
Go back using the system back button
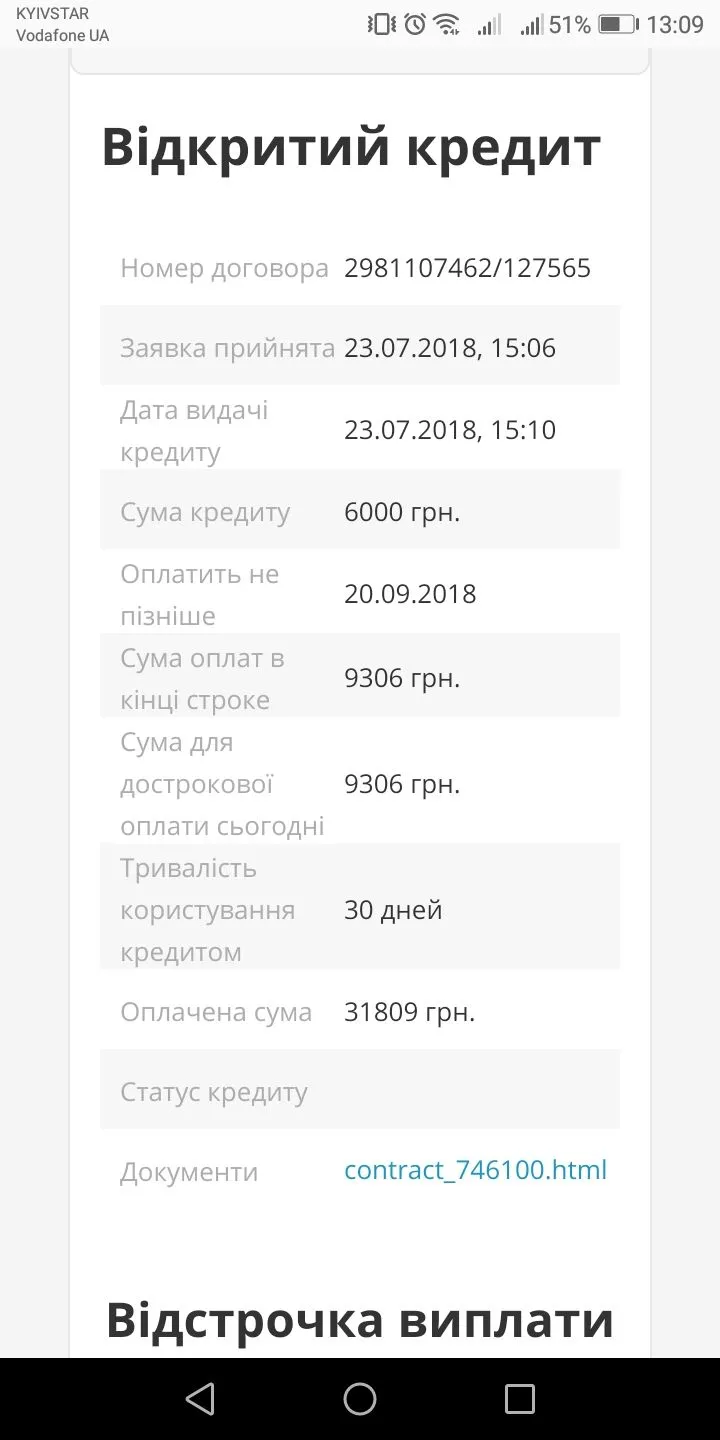click(200, 1398)
